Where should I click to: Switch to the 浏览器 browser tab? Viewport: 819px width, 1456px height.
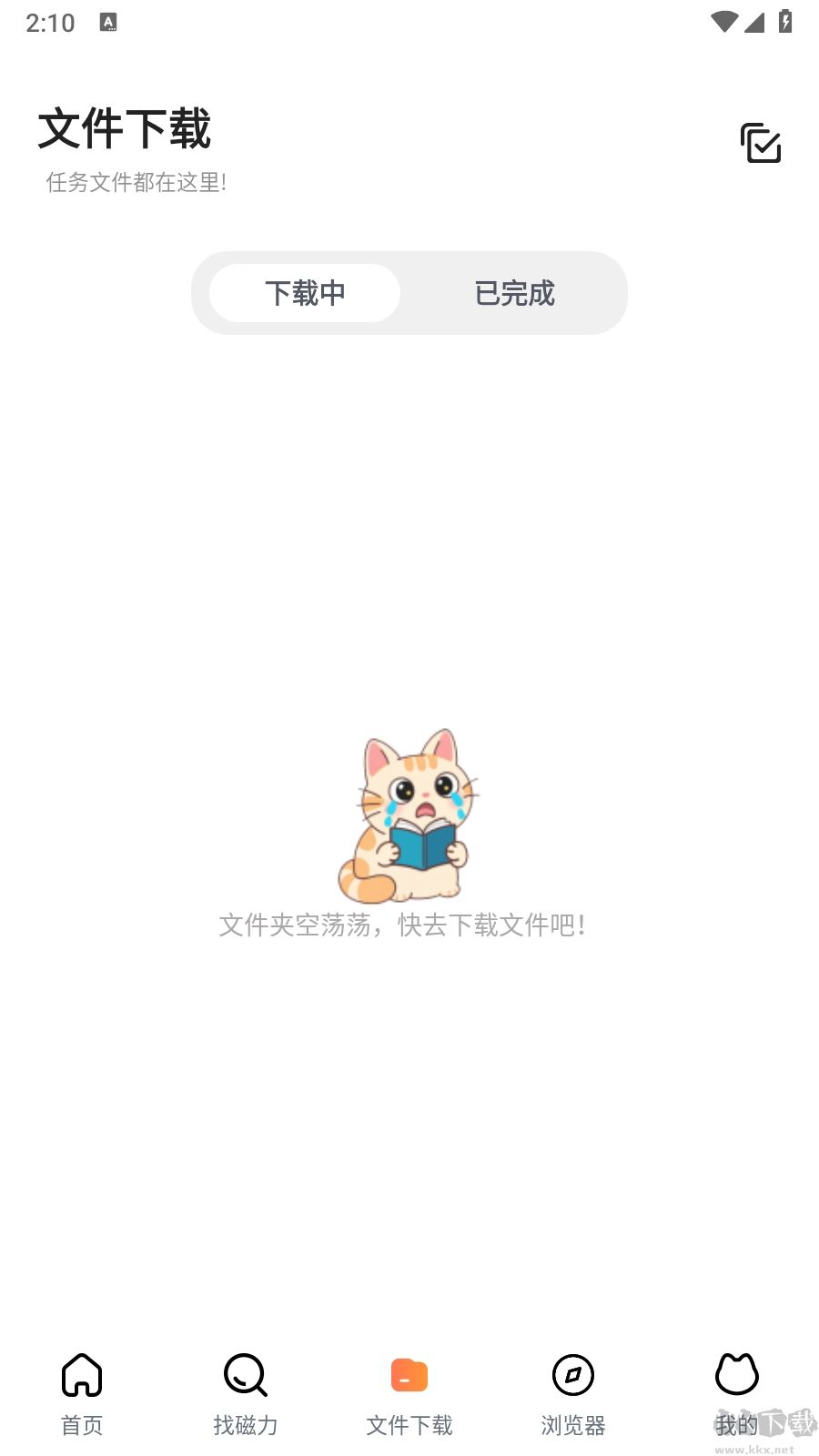573,1394
